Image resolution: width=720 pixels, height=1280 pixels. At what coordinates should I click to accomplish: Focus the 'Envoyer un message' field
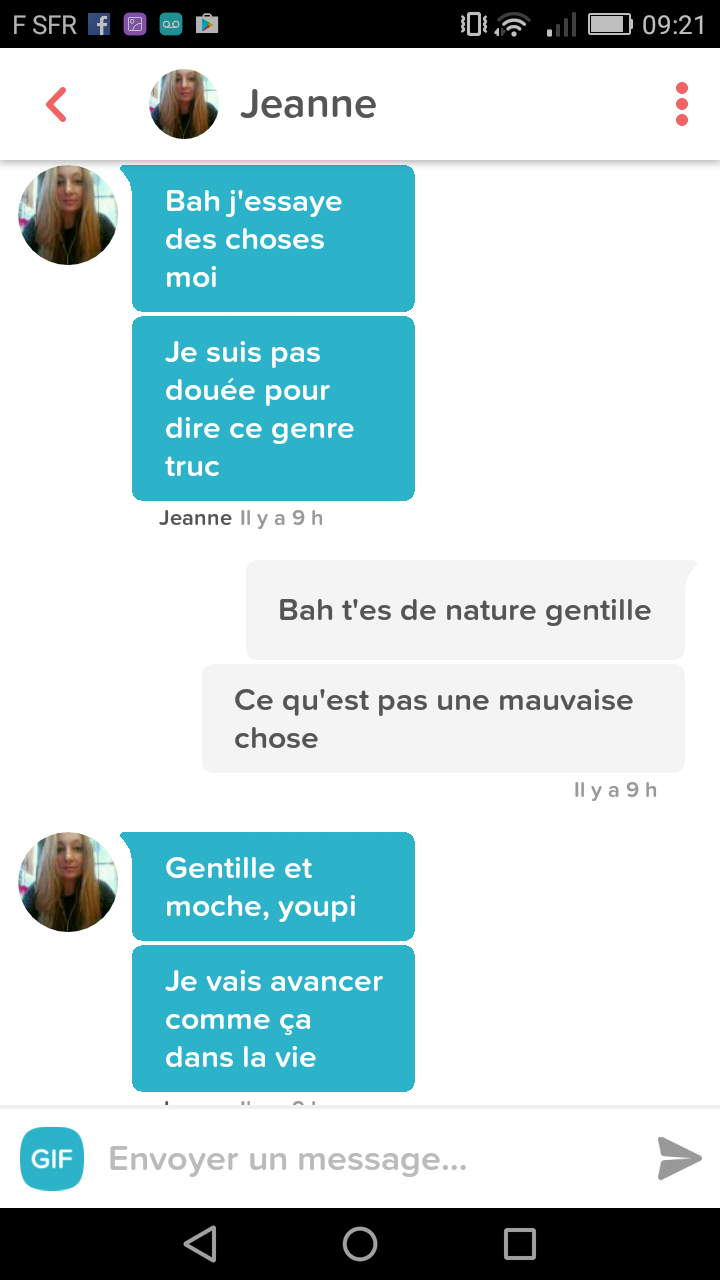click(x=370, y=1159)
